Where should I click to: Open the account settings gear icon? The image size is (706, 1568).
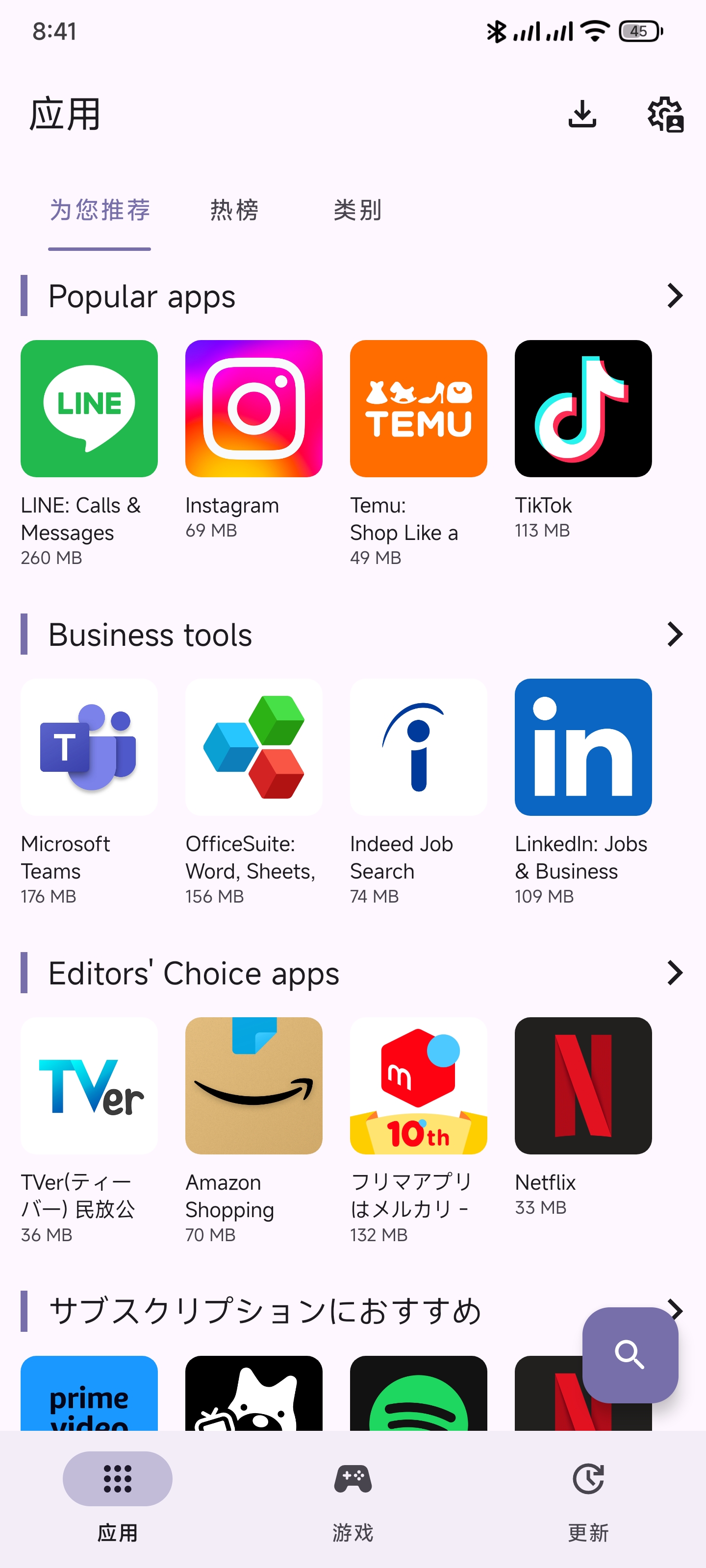point(665,114)
